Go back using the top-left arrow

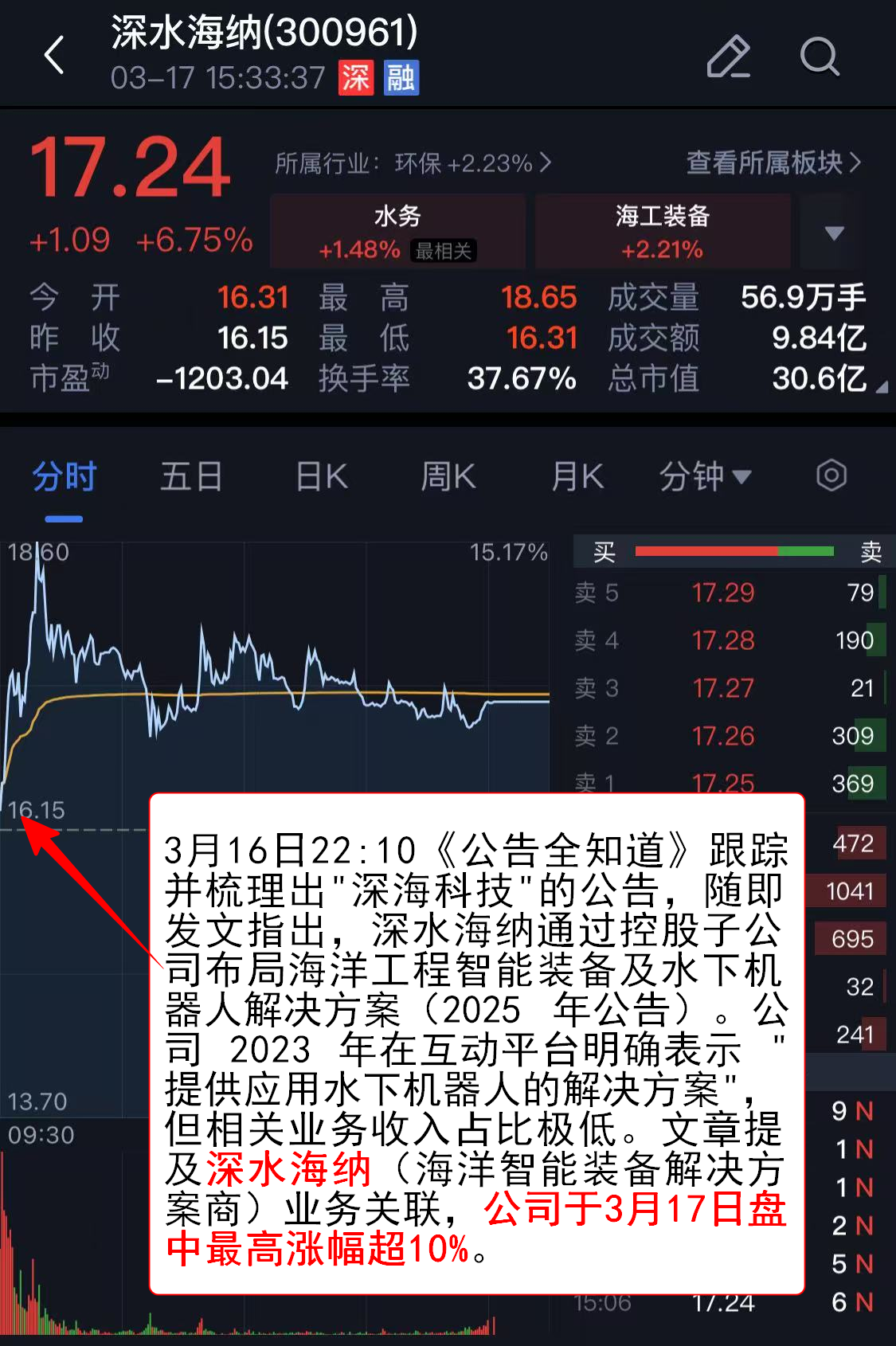click(54, 56)
